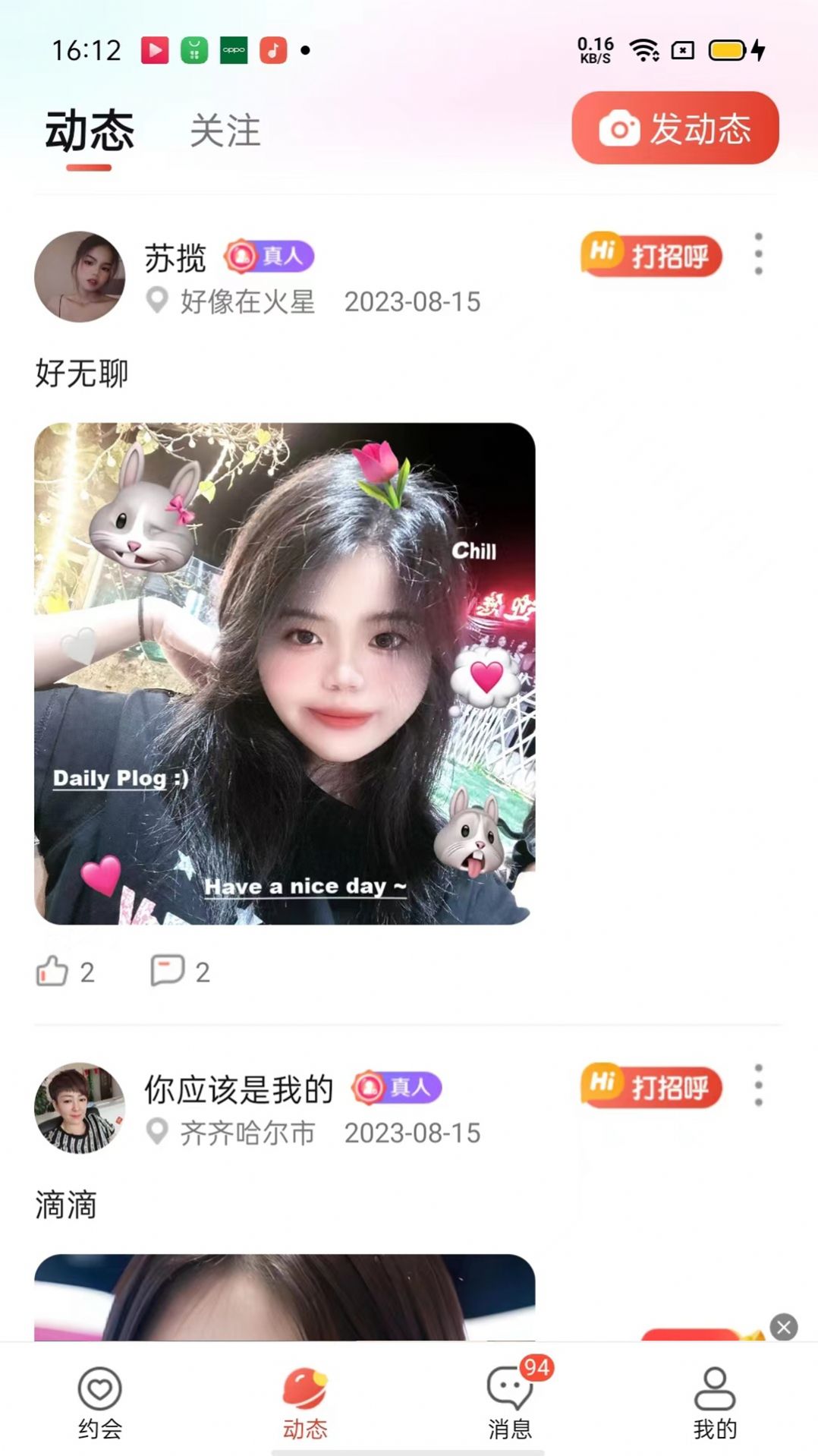
Task: Like 苏揽's post
Action: [53, 971]
